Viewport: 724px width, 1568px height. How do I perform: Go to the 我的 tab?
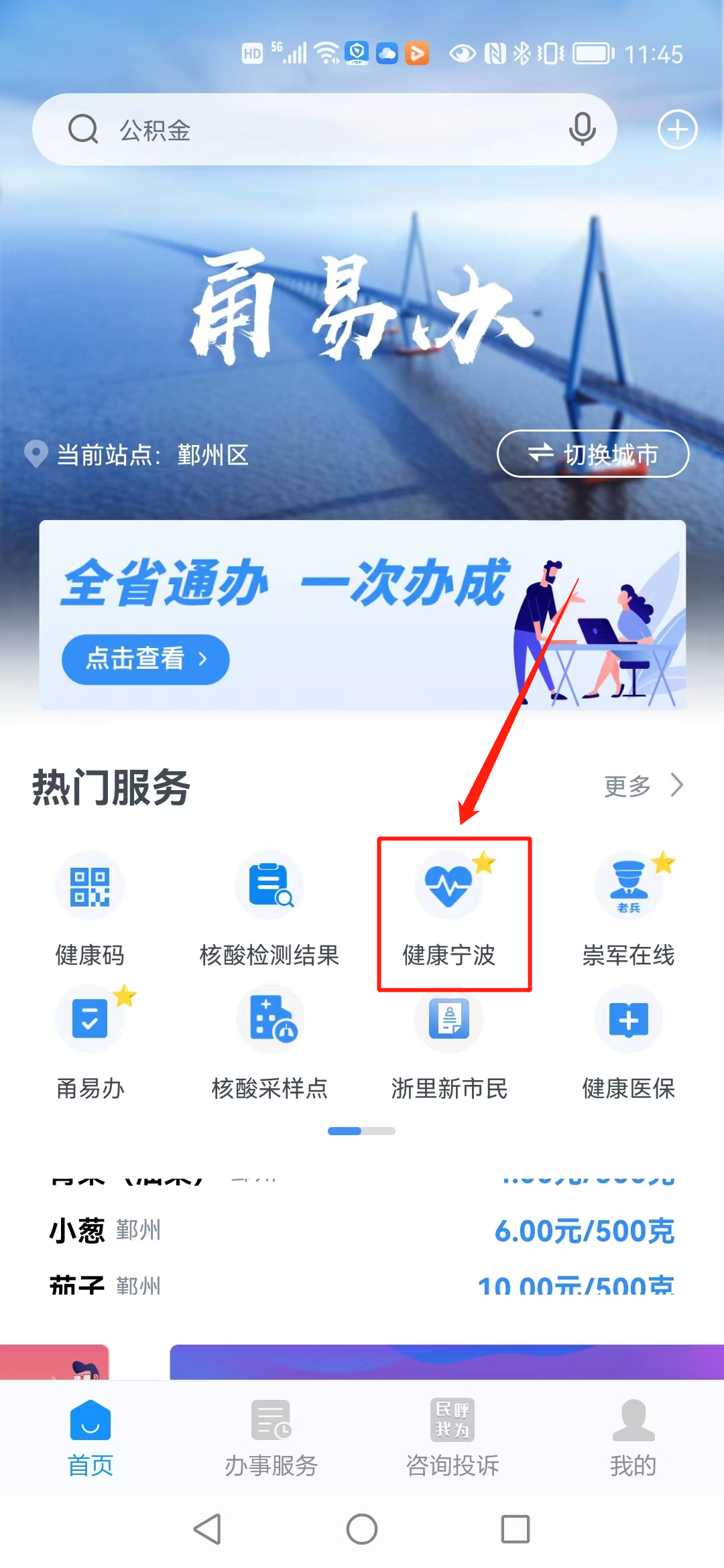tap(633, 1438)
